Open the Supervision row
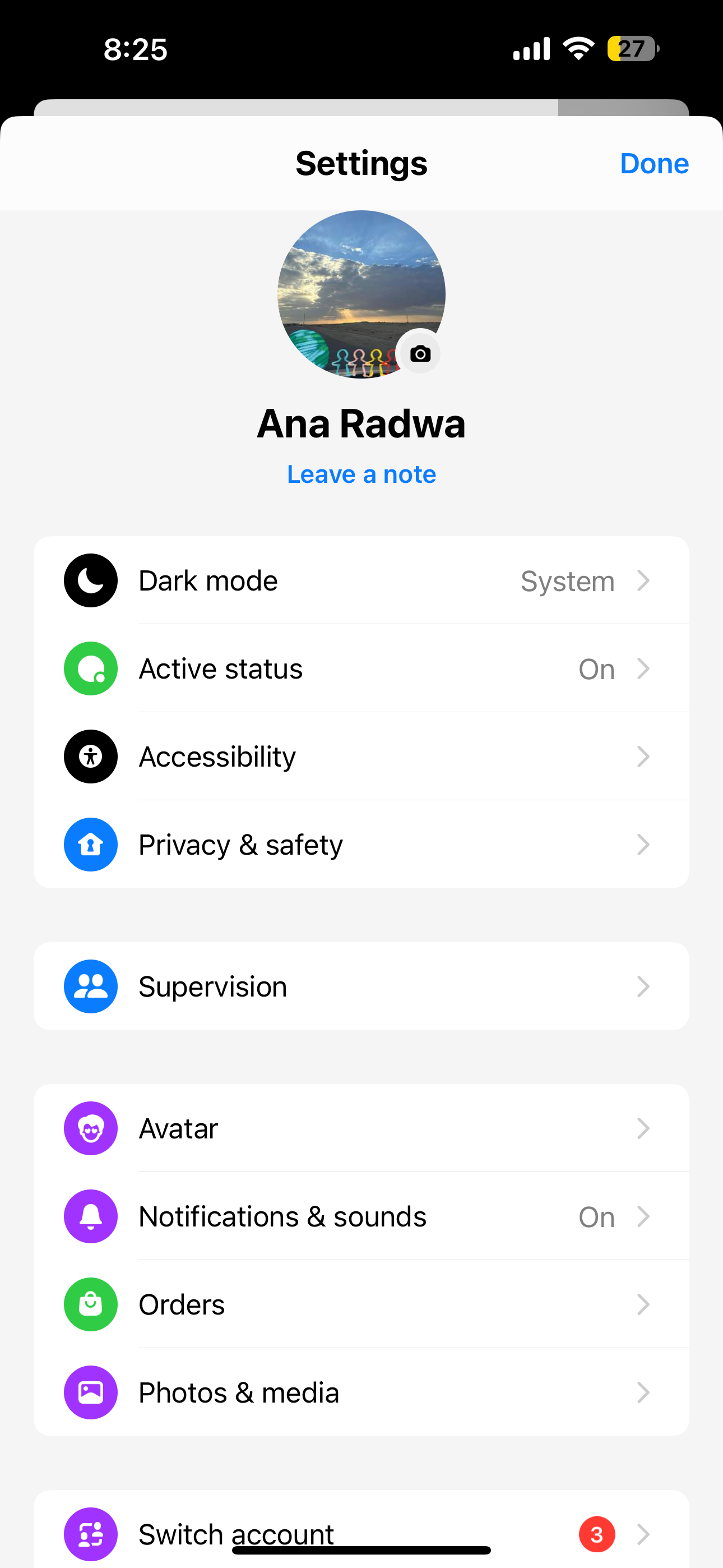 click(361, 986)
